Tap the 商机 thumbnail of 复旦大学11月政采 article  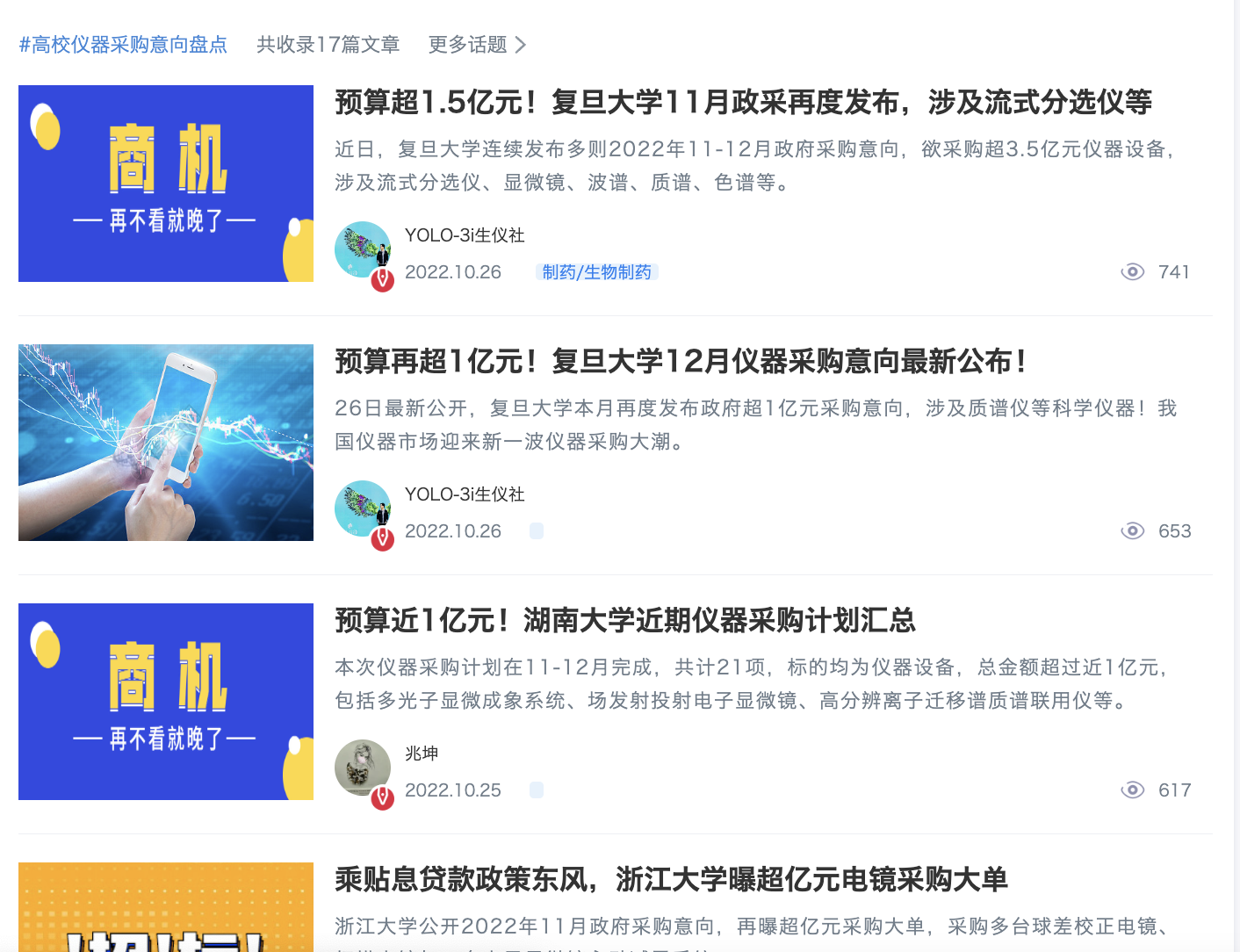[166, 184]
